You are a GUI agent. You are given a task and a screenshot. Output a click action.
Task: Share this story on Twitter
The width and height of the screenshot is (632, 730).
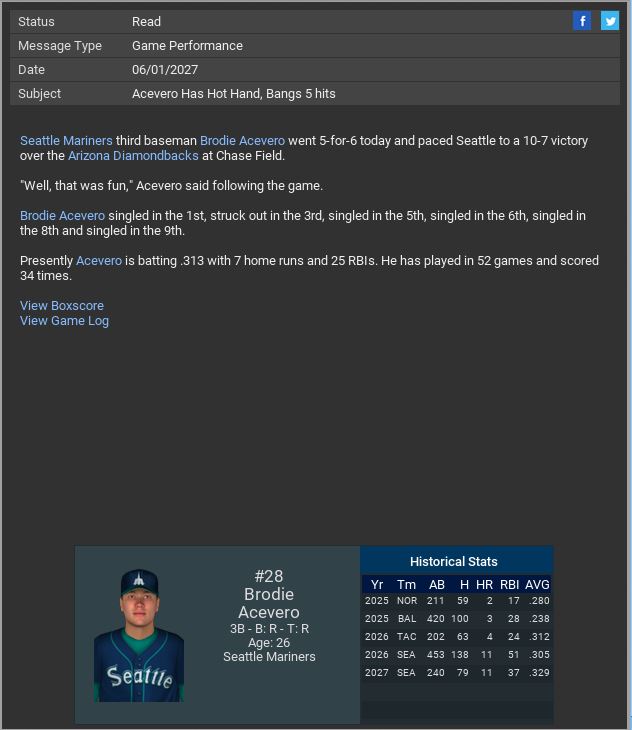coord(609,21)
